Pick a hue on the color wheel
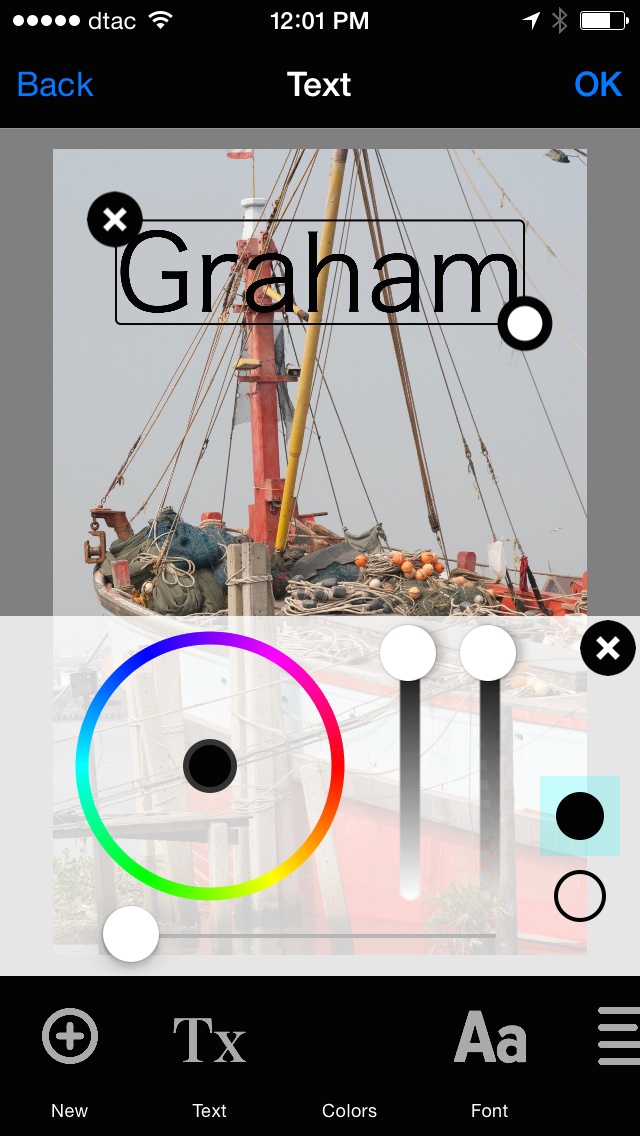The image size is (640, 1136). 330,766
